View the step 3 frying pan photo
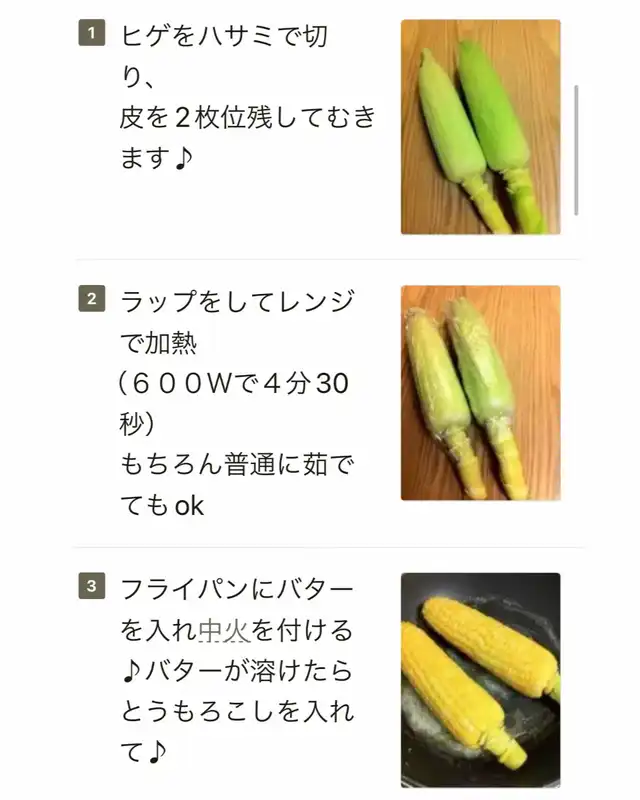 [x=480, y=680]
